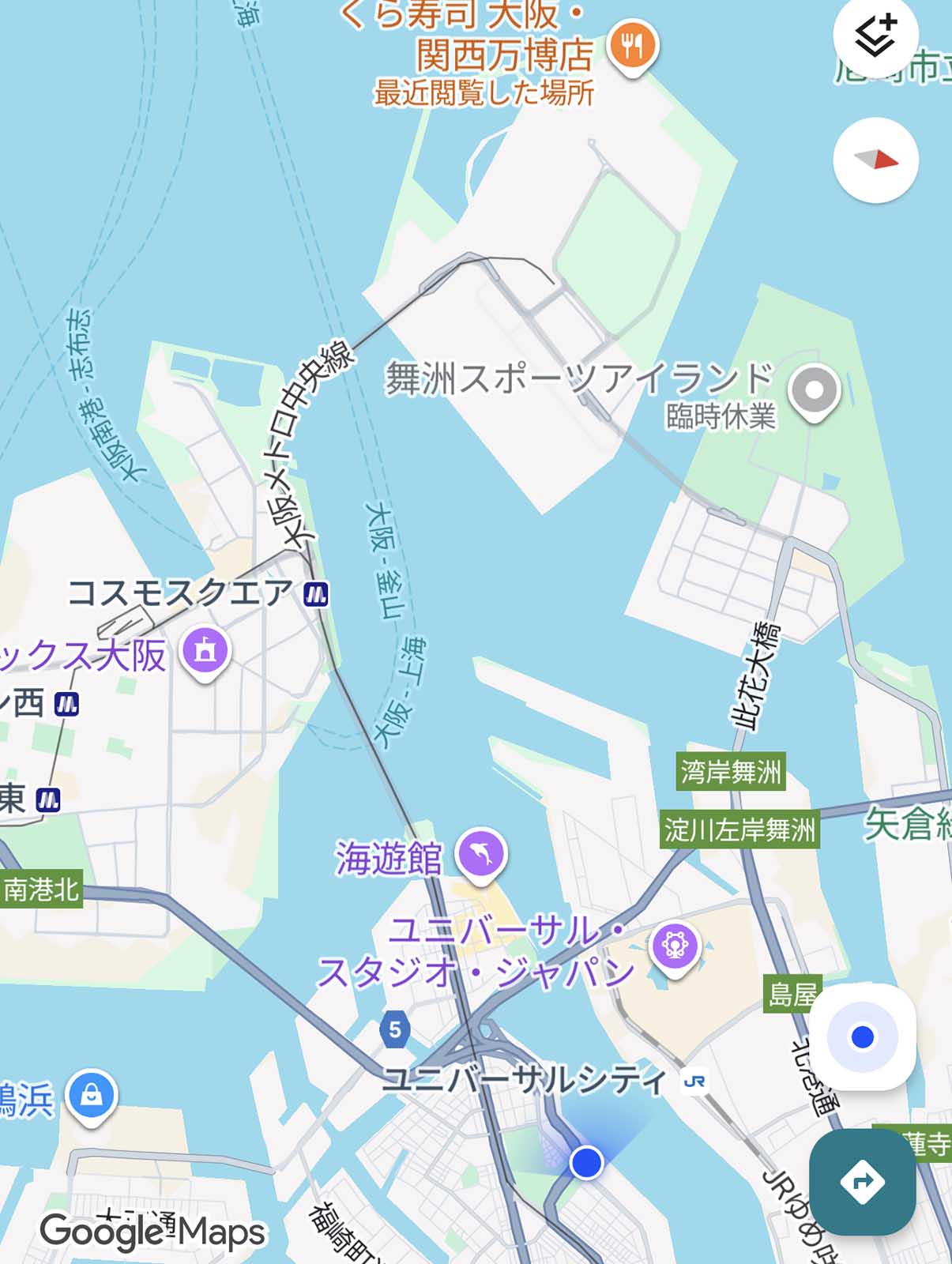Open the ユニバーサル・スタジオ・ジャパン pin
Screen dimensions: 952x1264
coord(675,946)
